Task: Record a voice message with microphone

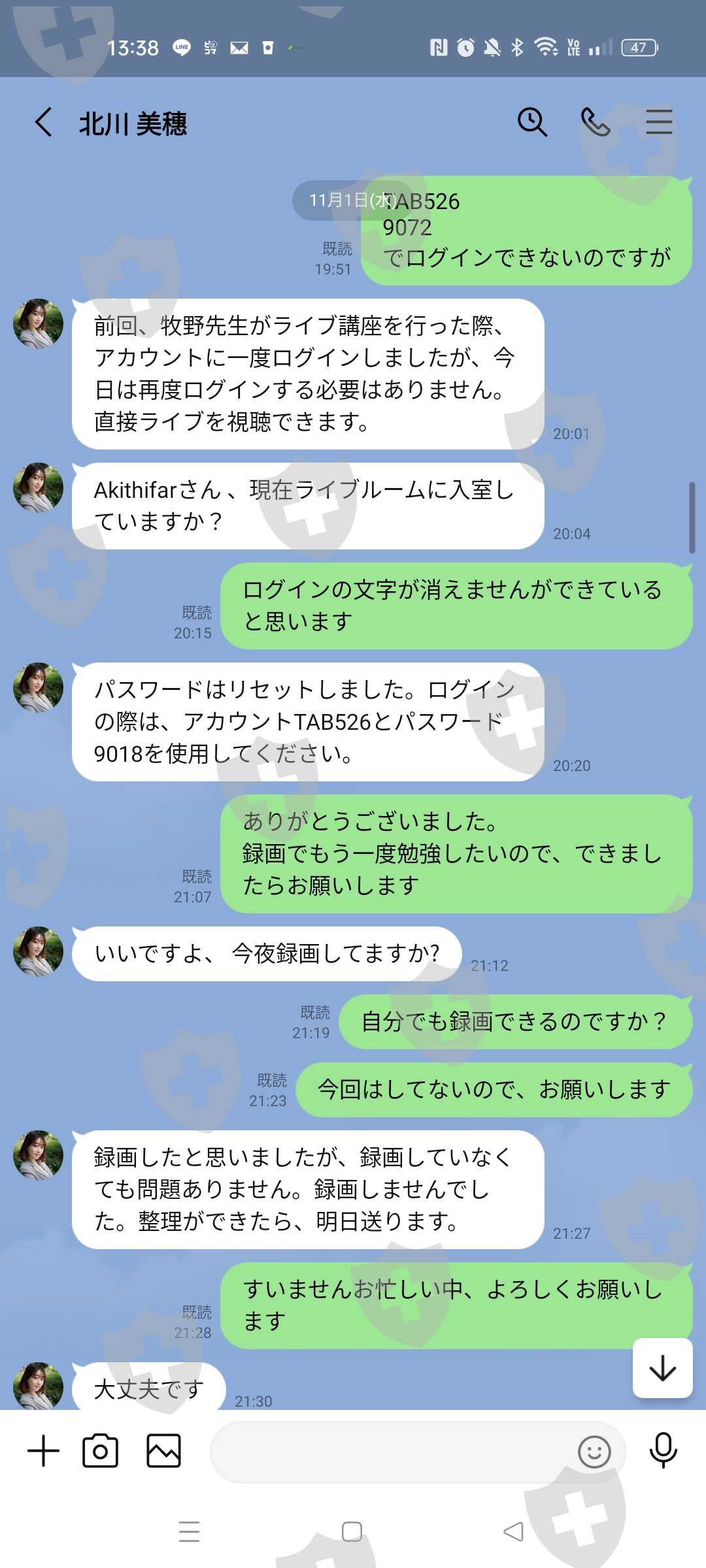Action: 663,1450
